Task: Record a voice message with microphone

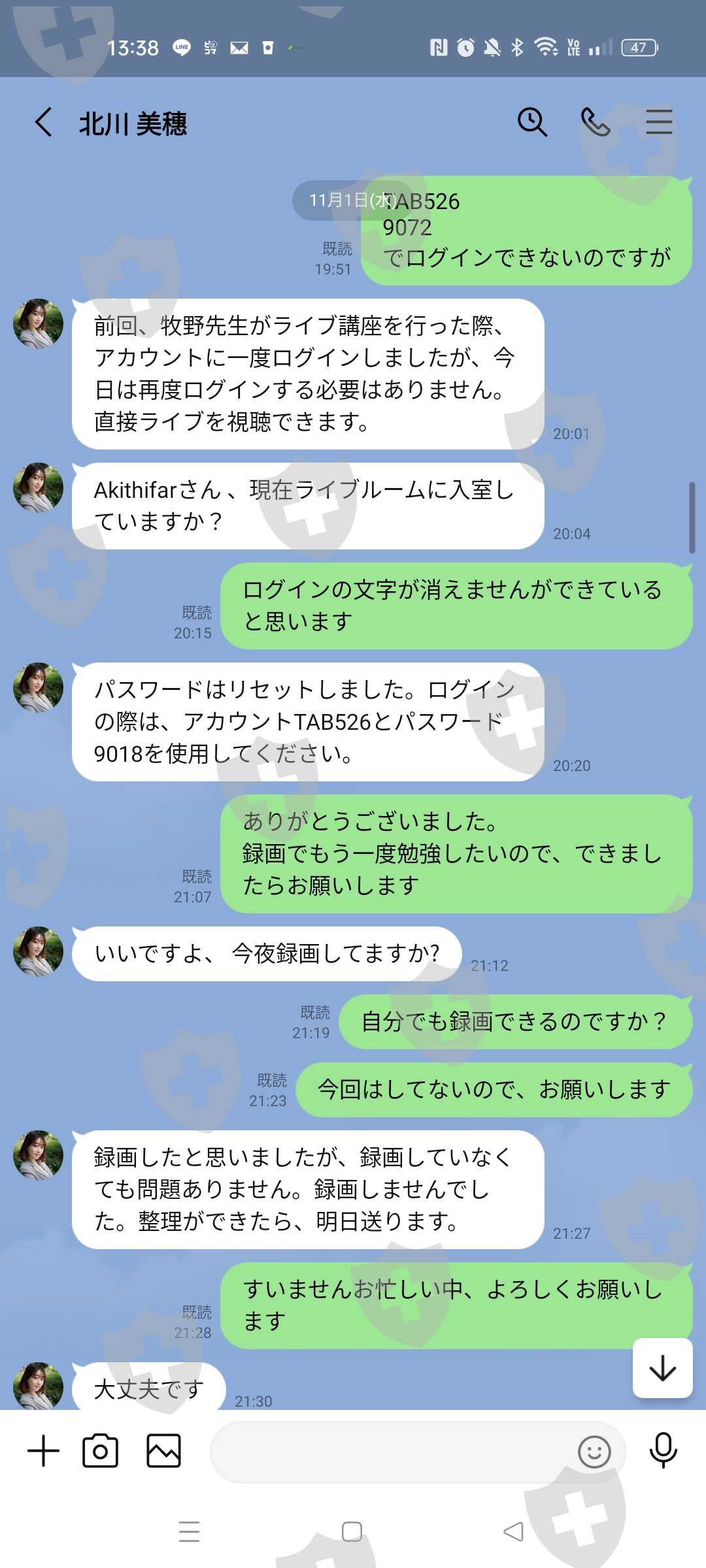Action: 663,1450
